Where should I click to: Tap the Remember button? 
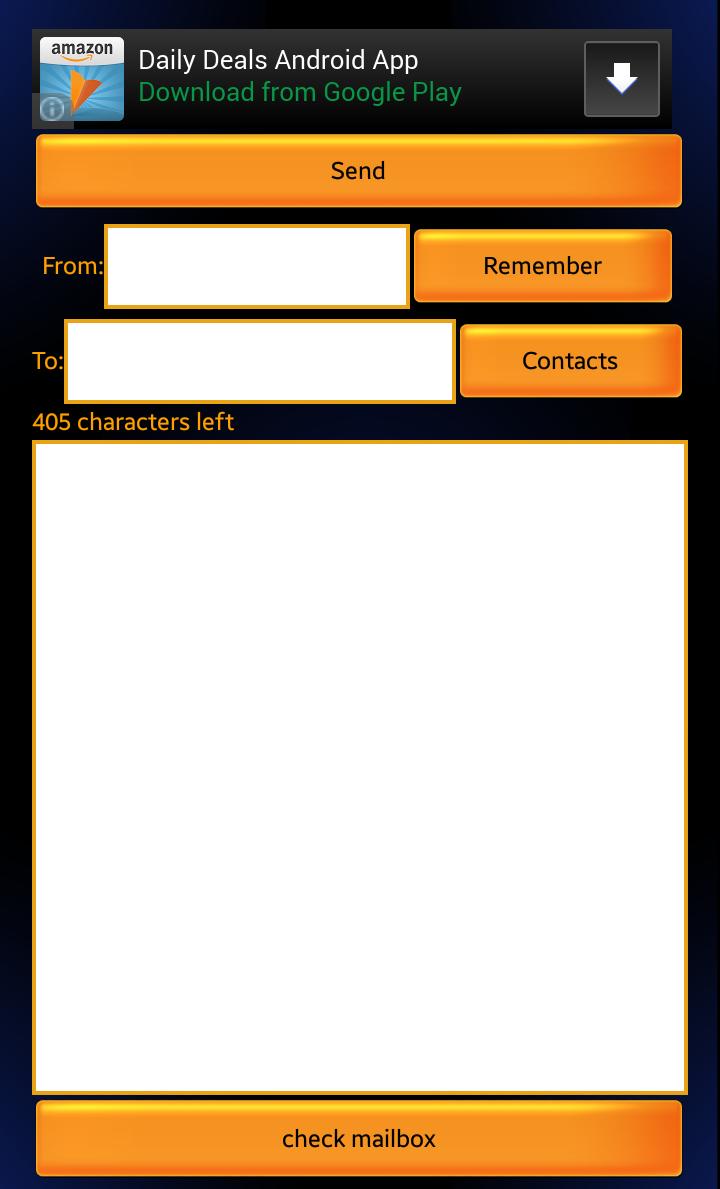click(542, 266)
